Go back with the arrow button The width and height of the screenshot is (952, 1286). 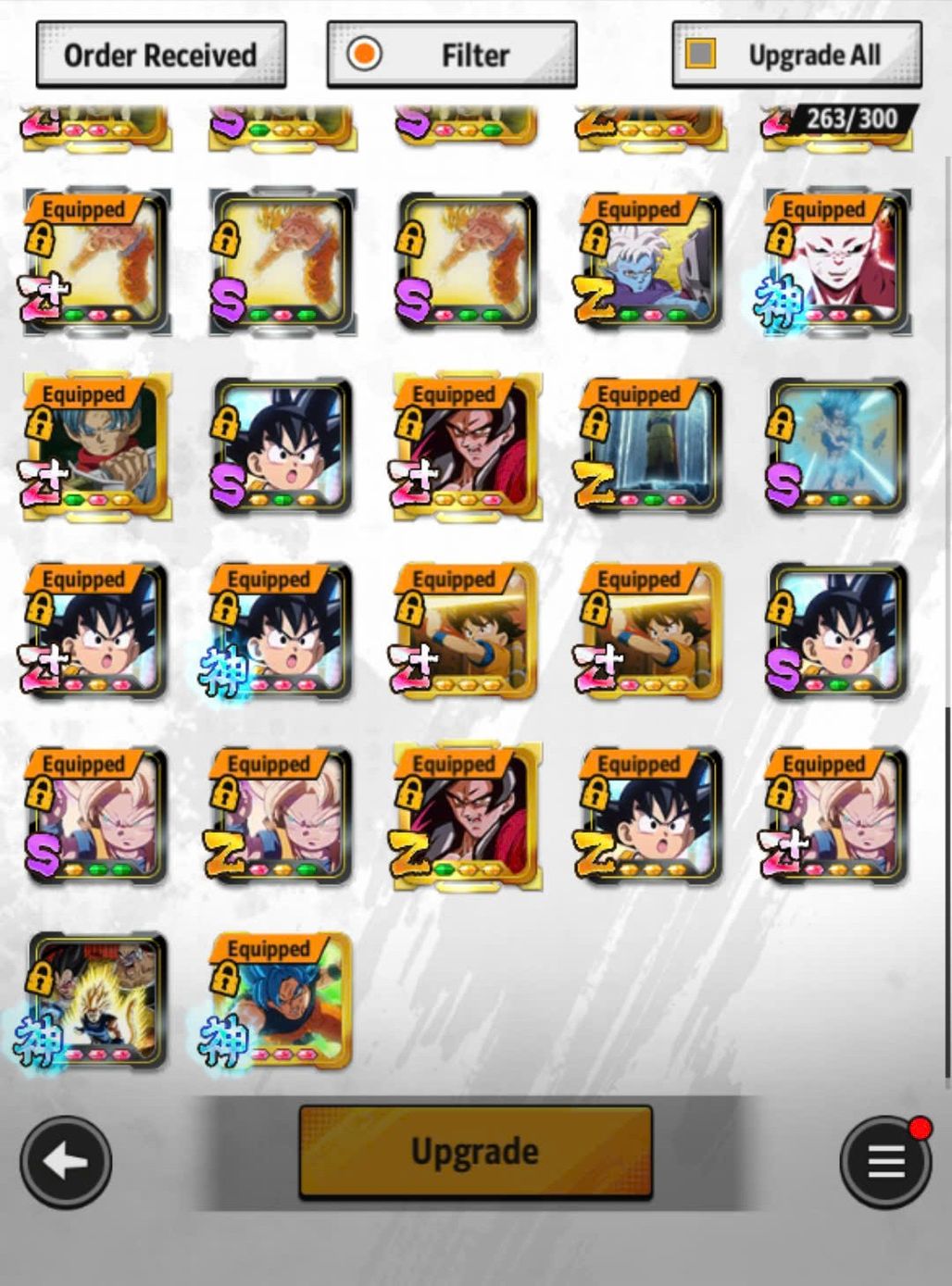pos(66,1162)
